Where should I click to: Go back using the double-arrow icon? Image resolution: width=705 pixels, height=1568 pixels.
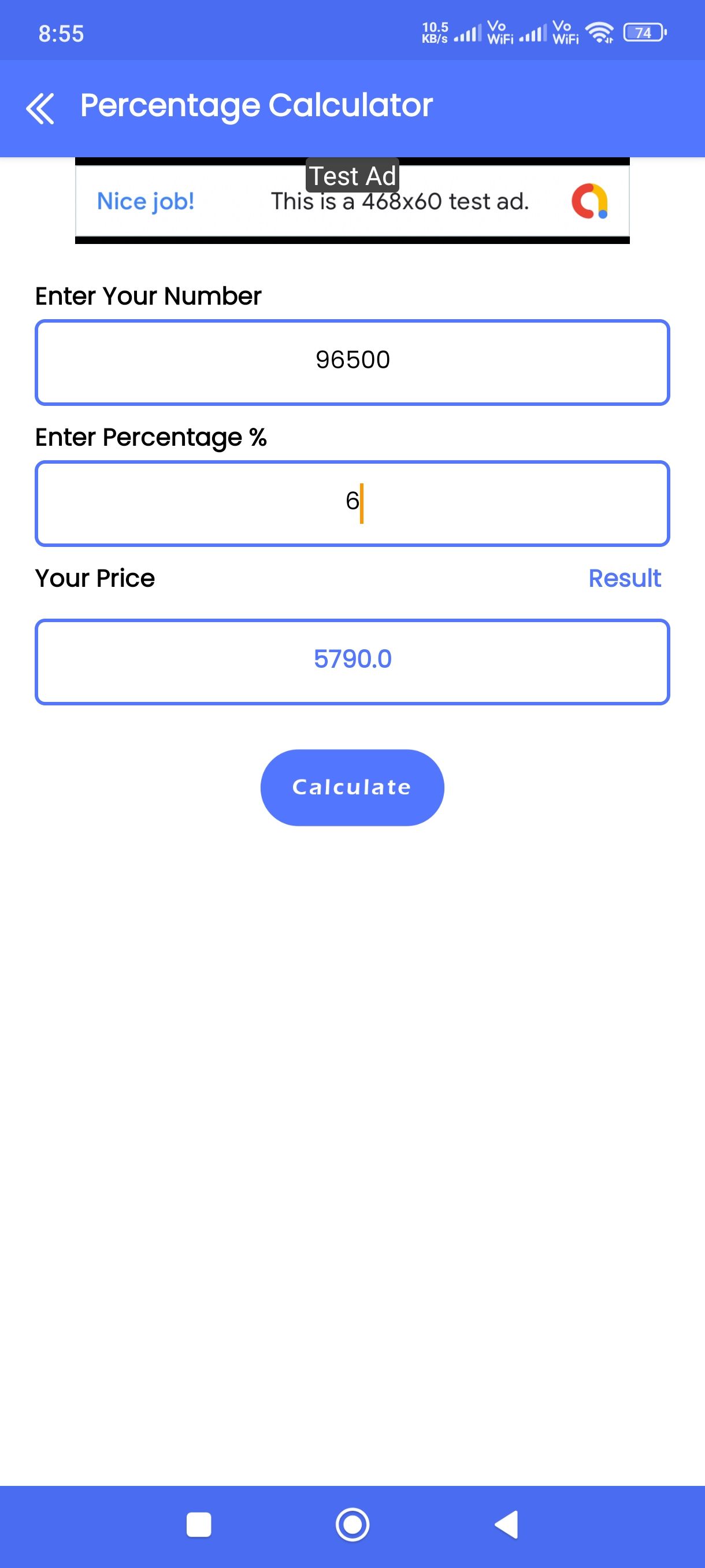[x=40, y=108]
